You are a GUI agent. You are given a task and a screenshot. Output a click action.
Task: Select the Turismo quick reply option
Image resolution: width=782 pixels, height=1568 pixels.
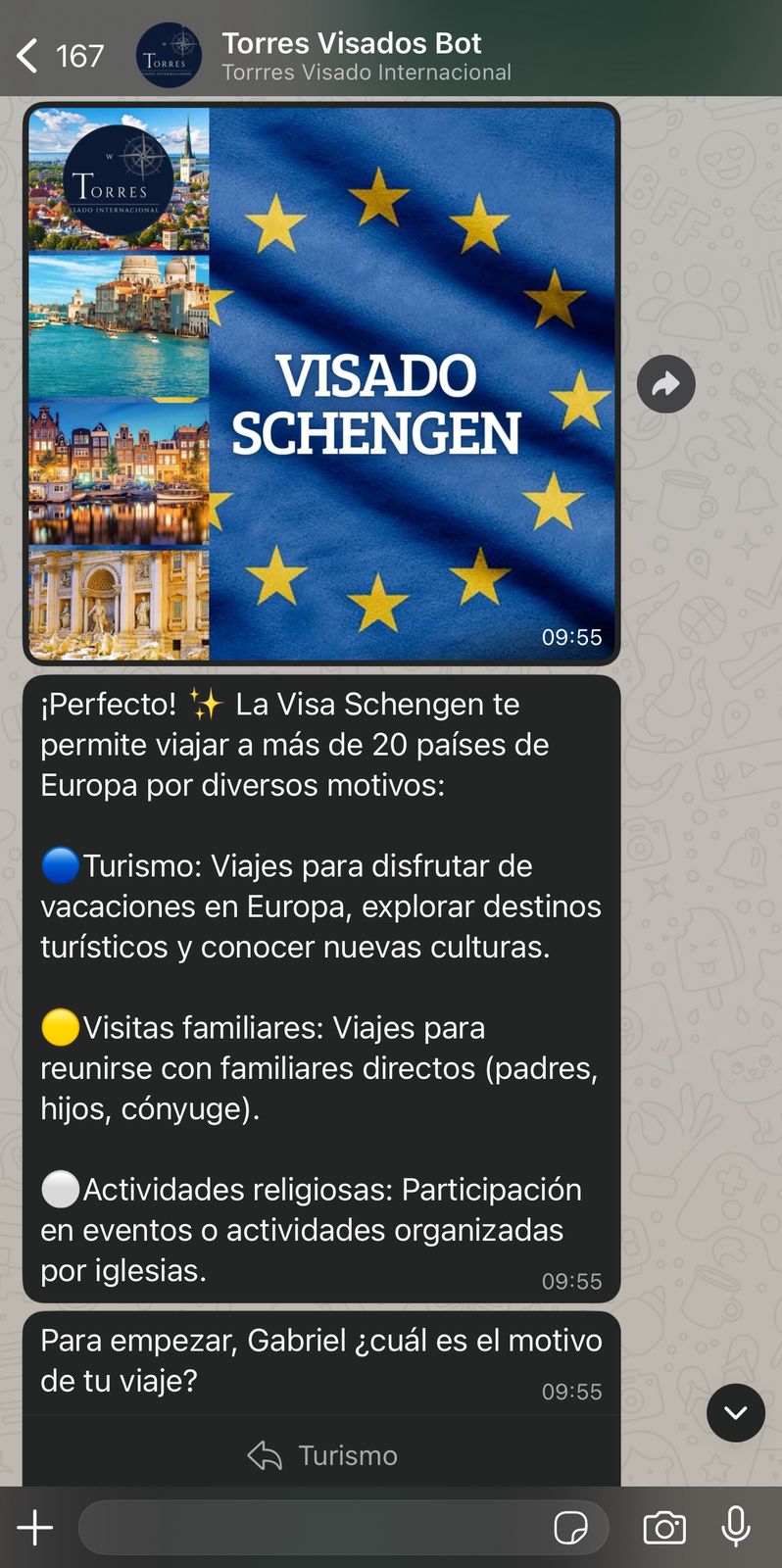[346, 1455]
